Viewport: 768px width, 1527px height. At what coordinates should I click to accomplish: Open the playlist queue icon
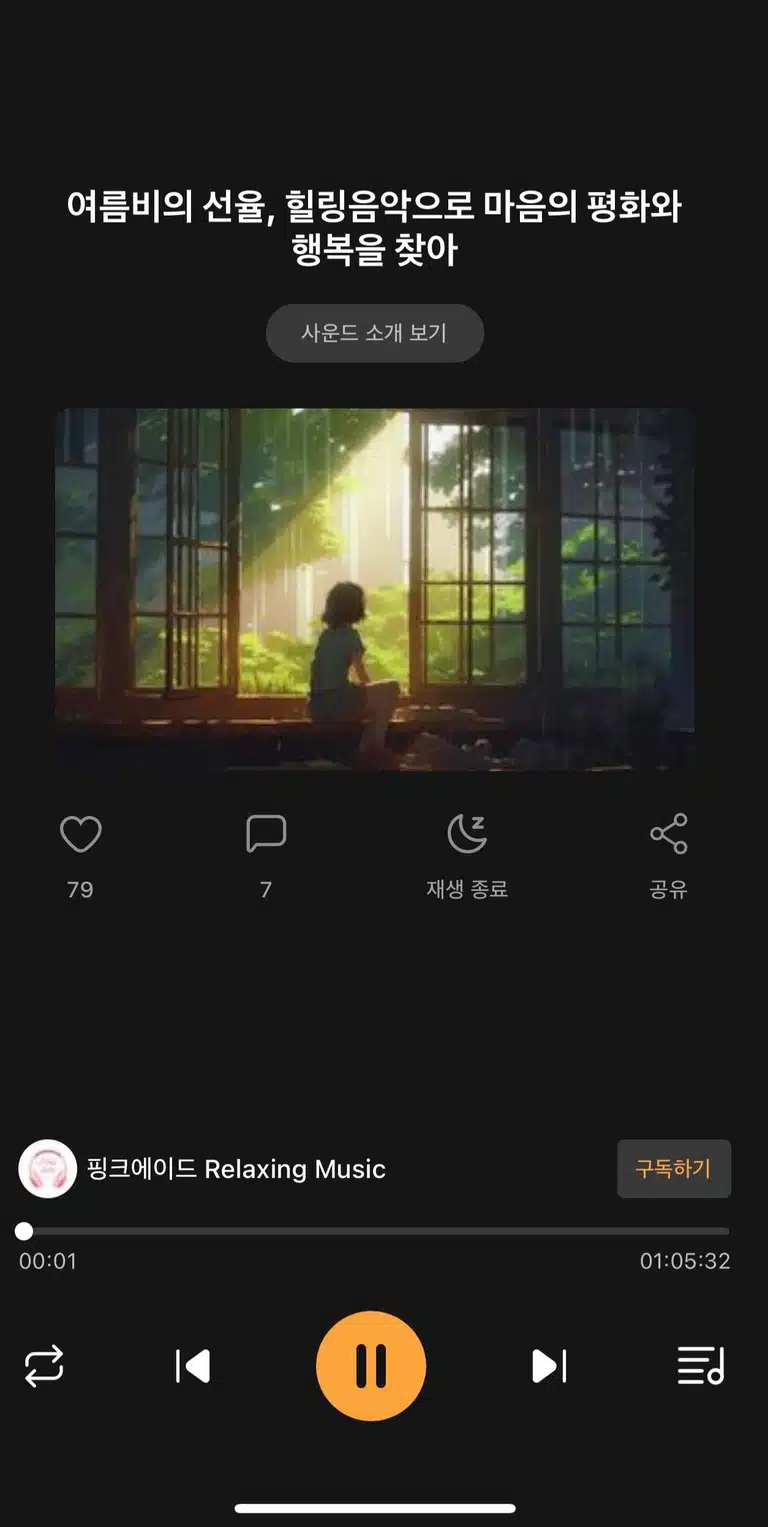pyautogui.click(x=700, y=1366)
